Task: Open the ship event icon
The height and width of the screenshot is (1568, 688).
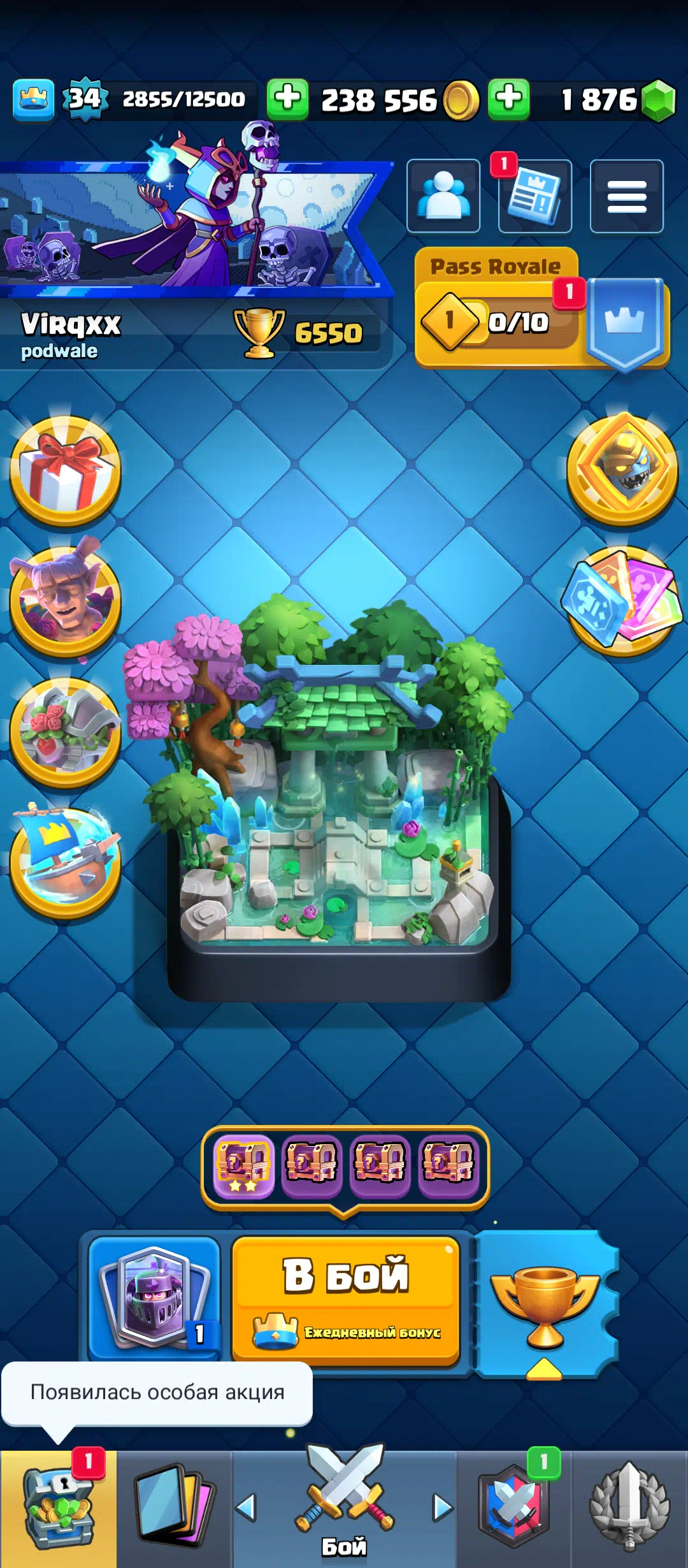Action: coord(65,864)
